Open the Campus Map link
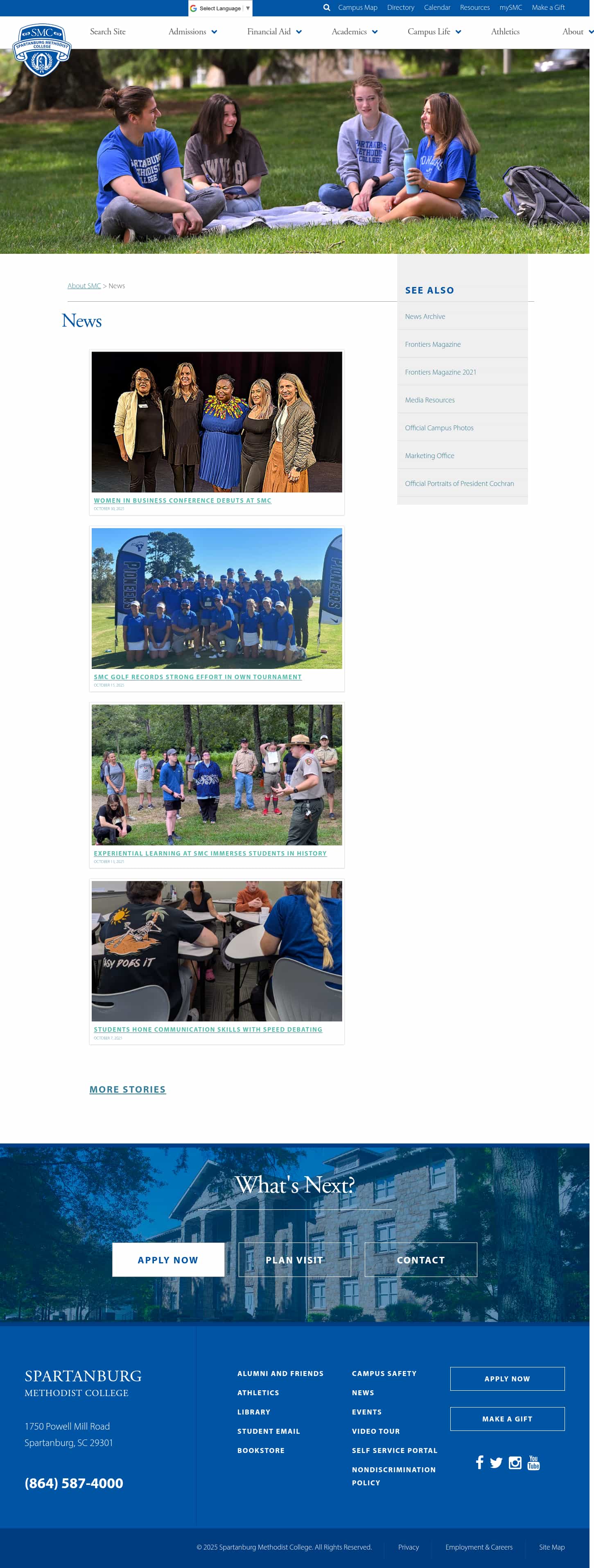This screenshot has width=594, height=1568. [x=357, y=8]
